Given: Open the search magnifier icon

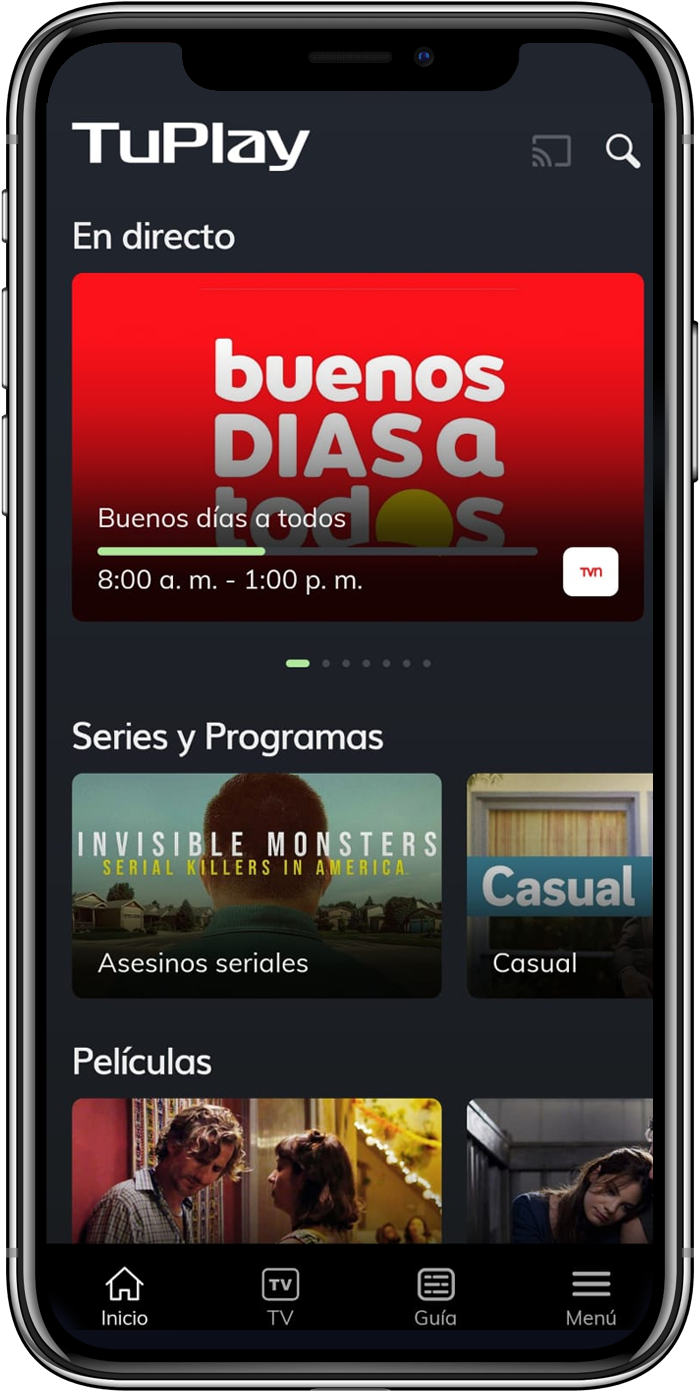Looking at the screenshot, I should pos(622,151).
